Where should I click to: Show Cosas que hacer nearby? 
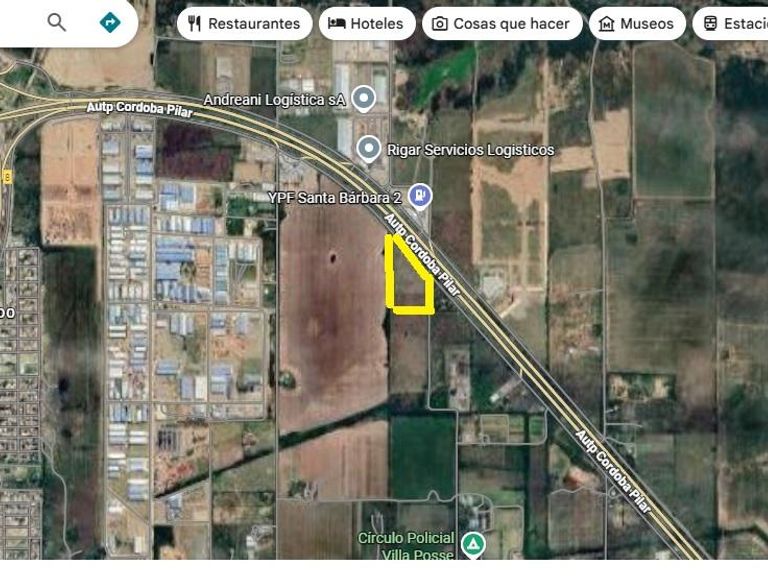[502, 23]
